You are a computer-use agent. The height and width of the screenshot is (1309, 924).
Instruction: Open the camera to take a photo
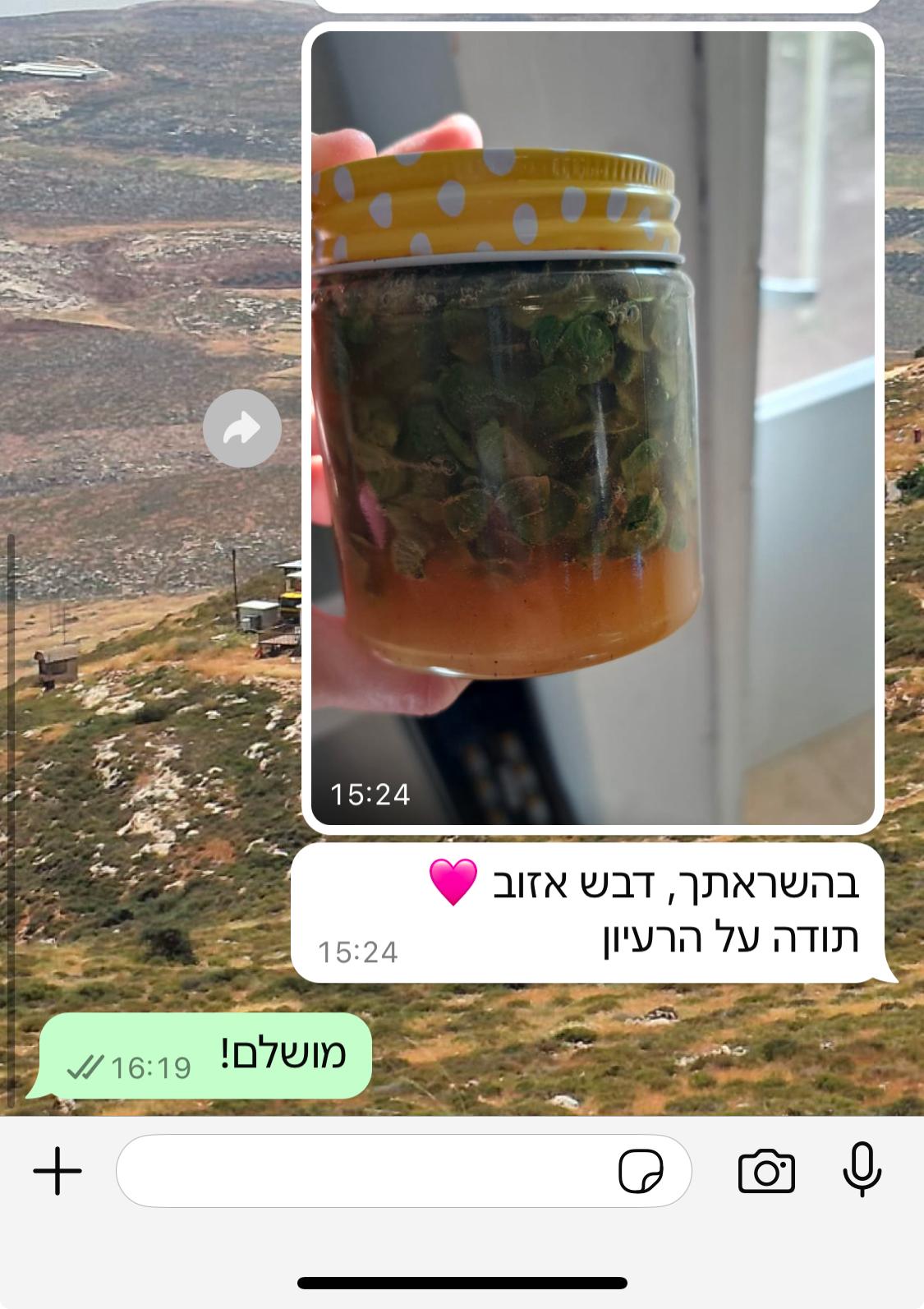click(766, 1171)
